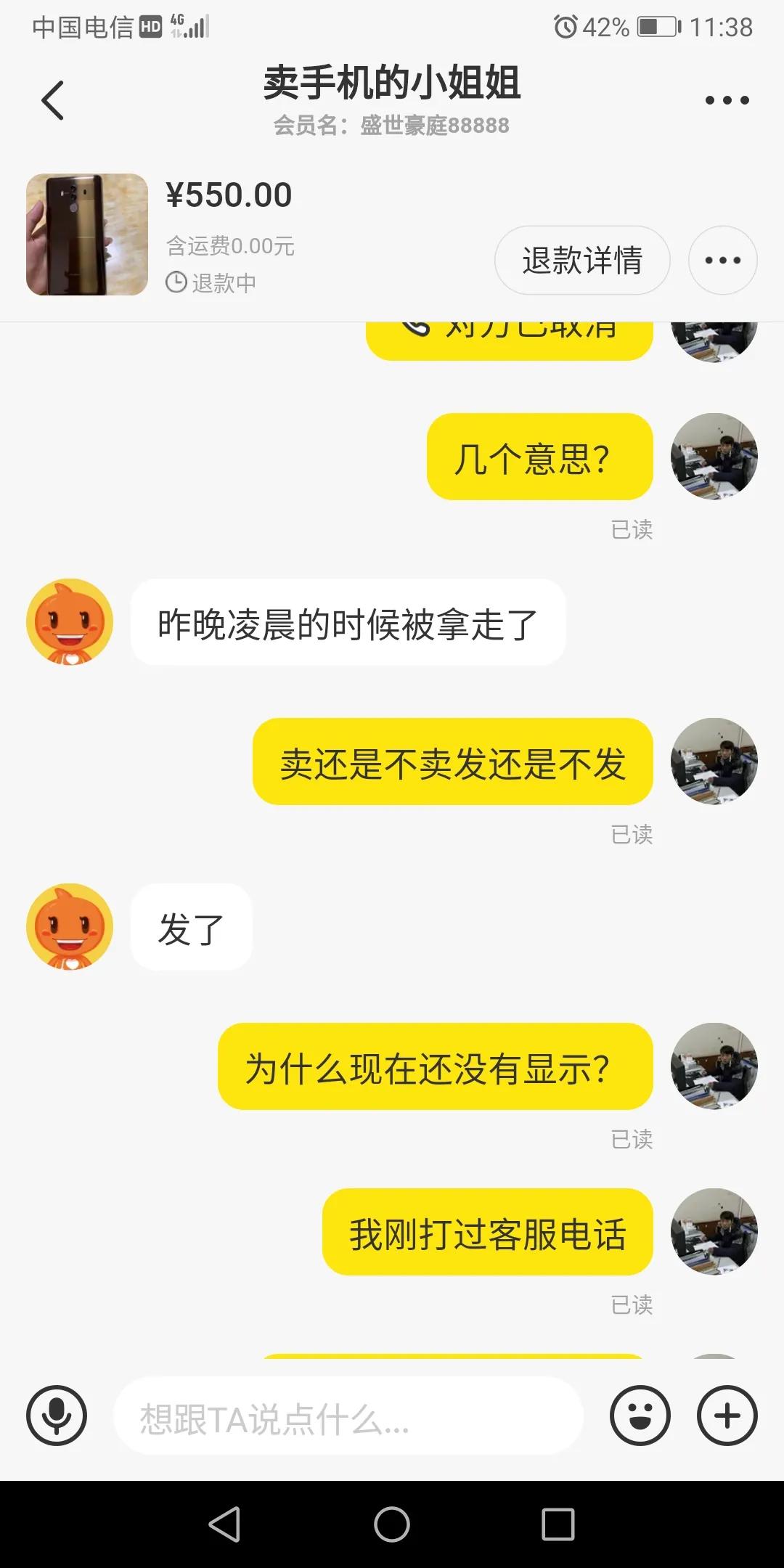784x1568 pixels.
Task: Tap the 为什么现在还没有显示 message bubble
Action: click(x=433, y=1068)
